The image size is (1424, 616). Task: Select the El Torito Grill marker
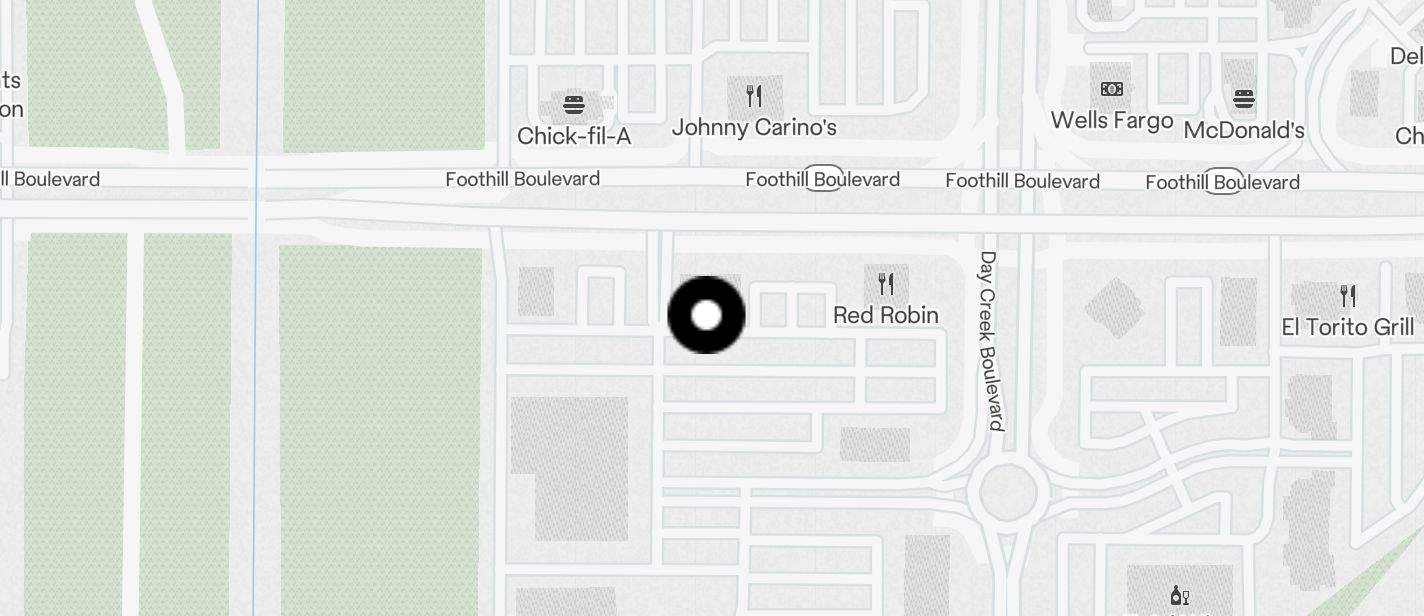click(x=1347, y=296)
